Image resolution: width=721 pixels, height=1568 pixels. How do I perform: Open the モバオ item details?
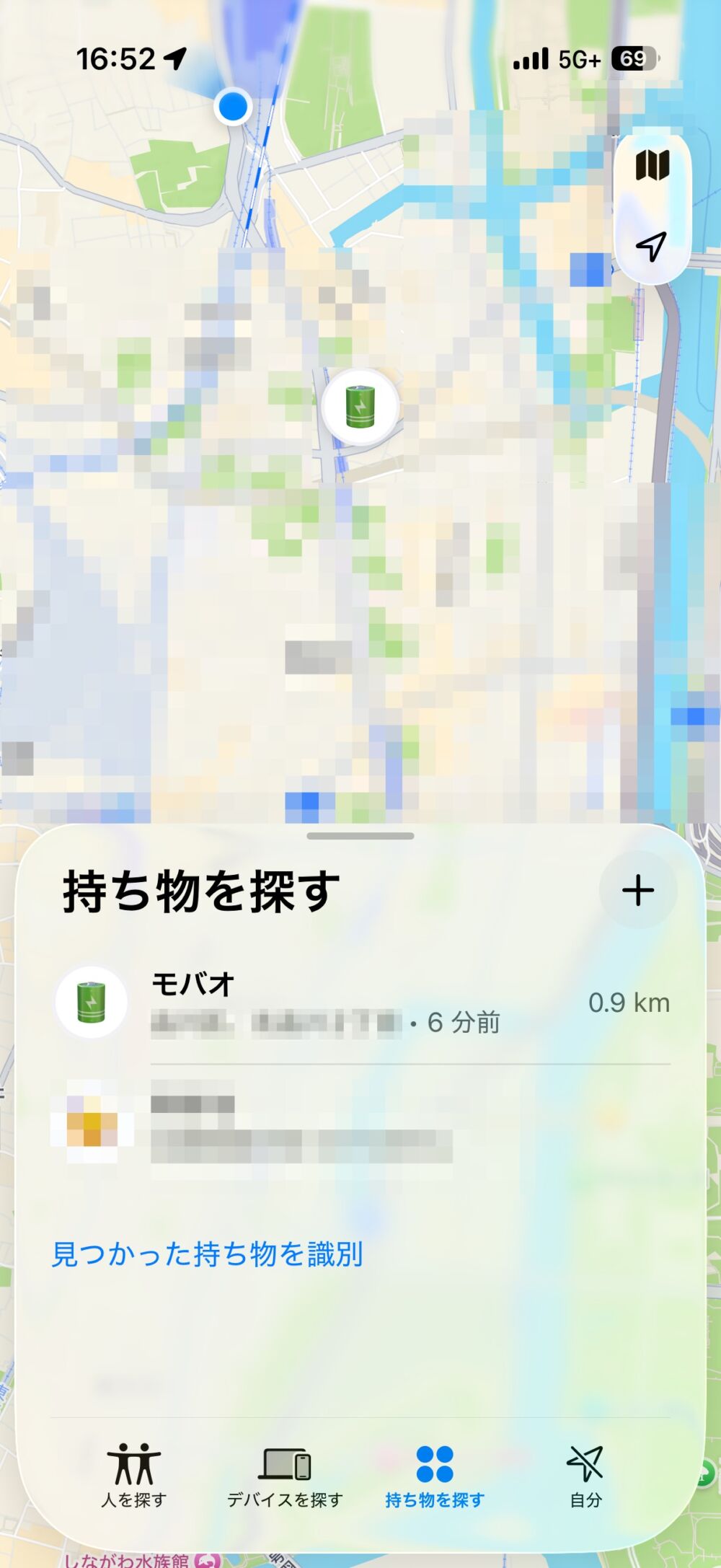tap(360, 1003)
